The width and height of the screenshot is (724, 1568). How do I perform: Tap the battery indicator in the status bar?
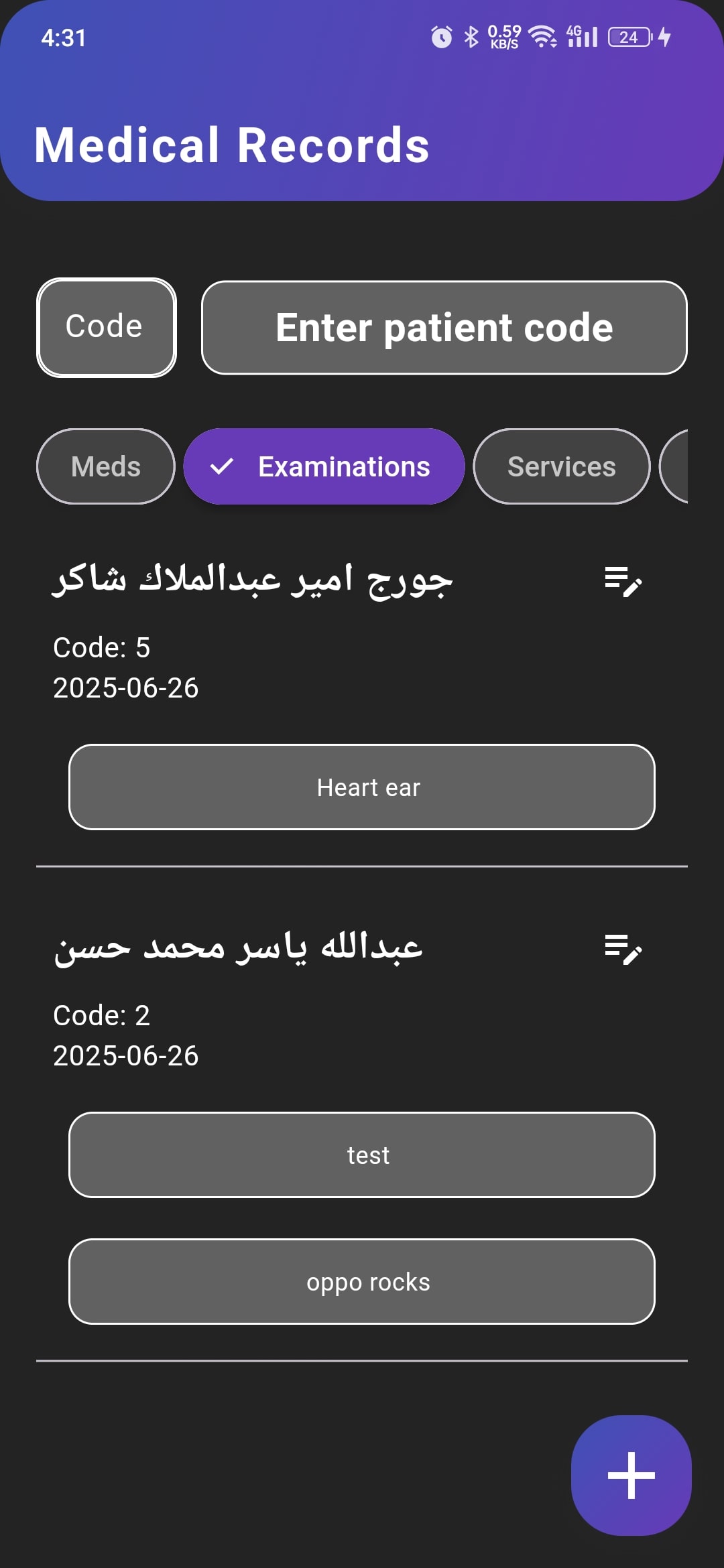click(627, 37)
